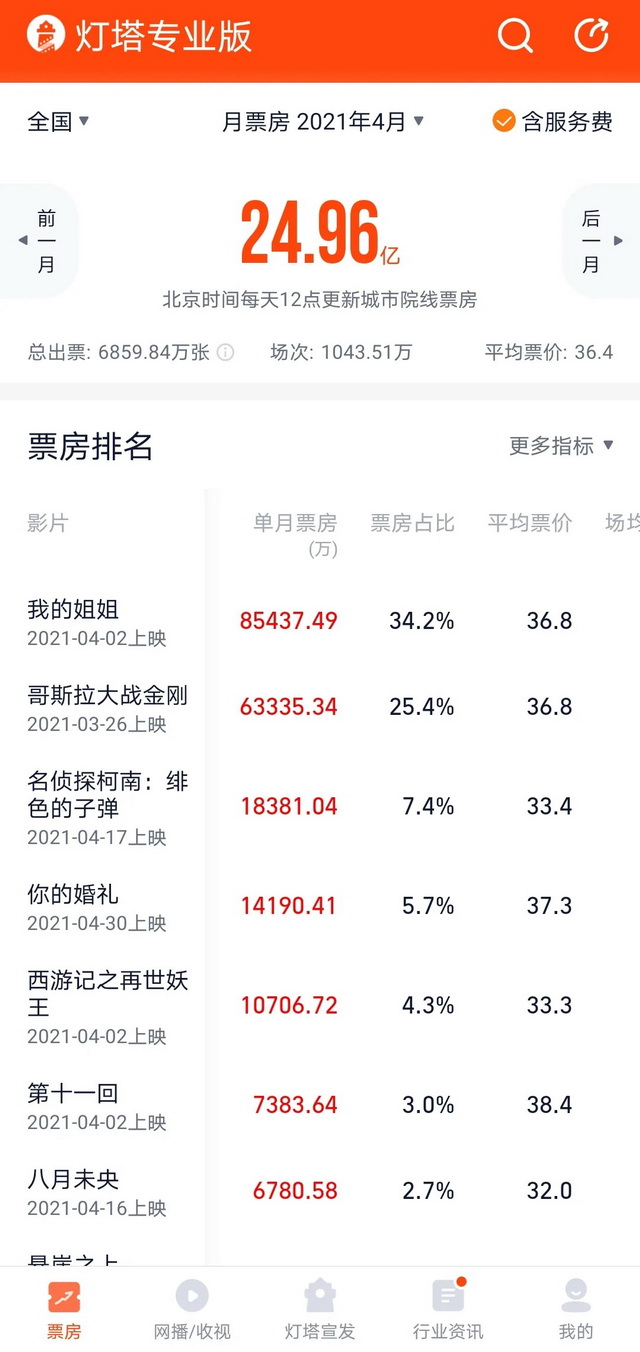Open the 行业资讯 tab
The height and width of the screenshot is (1352, 640).
coord(448,1309)
